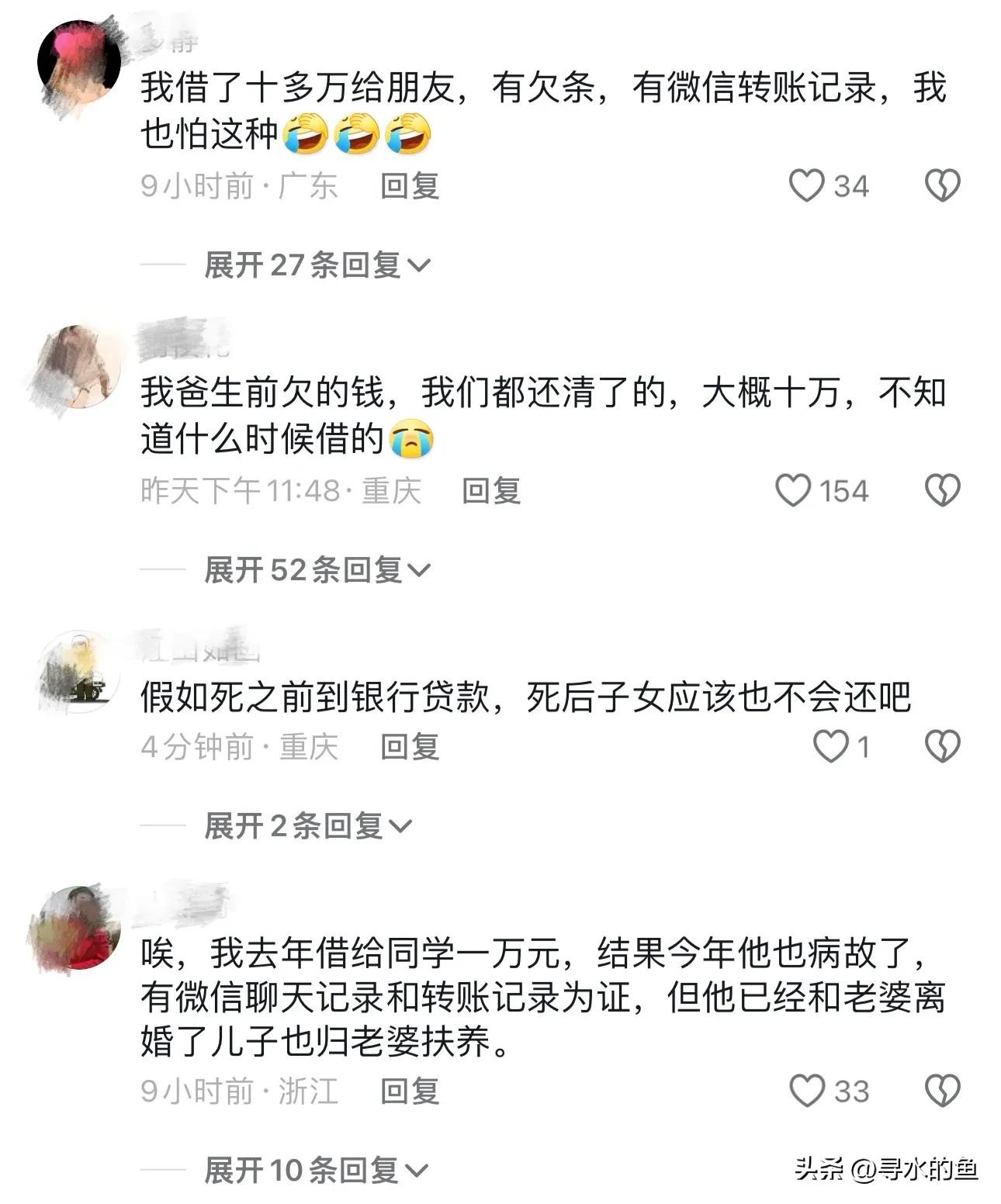Dislike the comment with 34 likes
The image size is (1001, 1204).
coord(943,186)
